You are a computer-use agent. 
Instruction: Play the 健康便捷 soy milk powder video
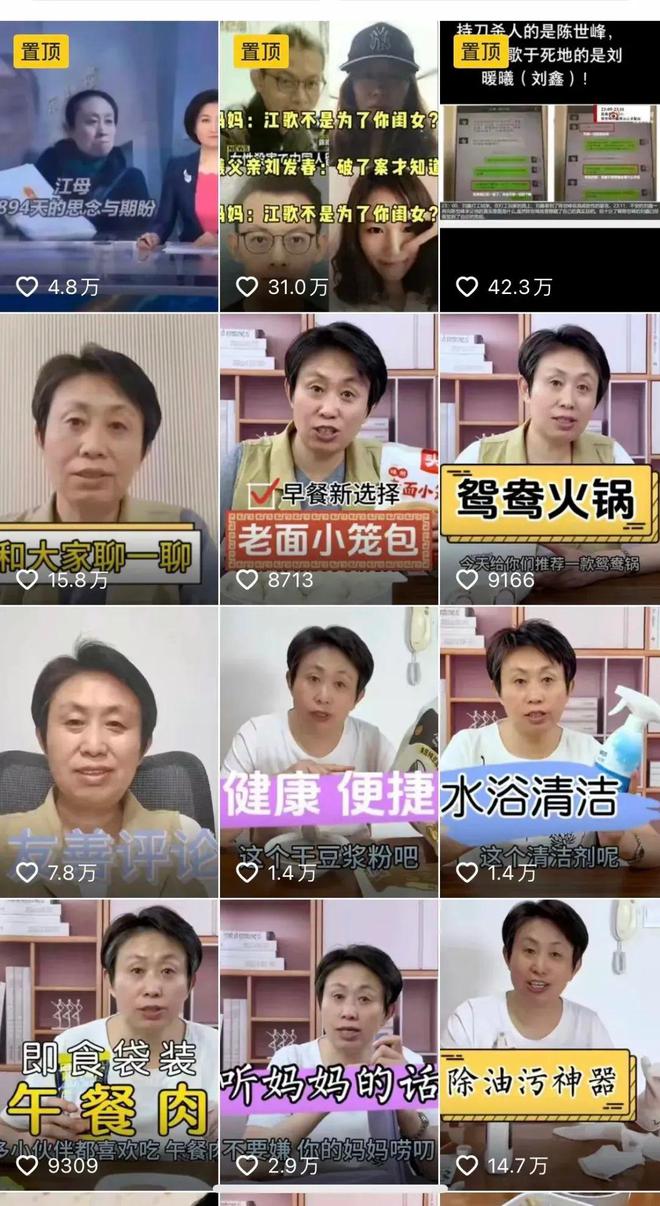click(x=328, y=750)
